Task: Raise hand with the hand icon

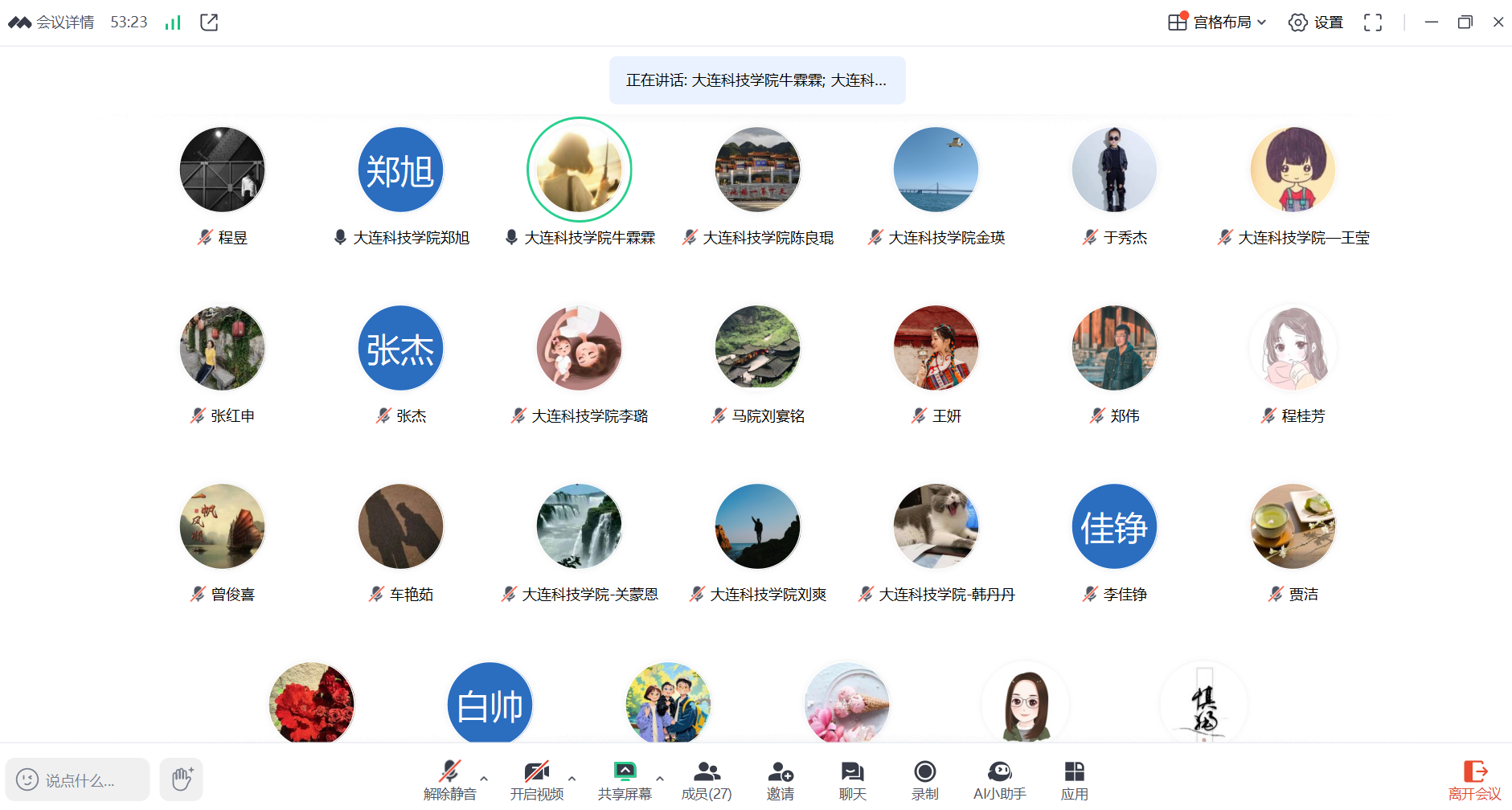Action: coord(182,779)
